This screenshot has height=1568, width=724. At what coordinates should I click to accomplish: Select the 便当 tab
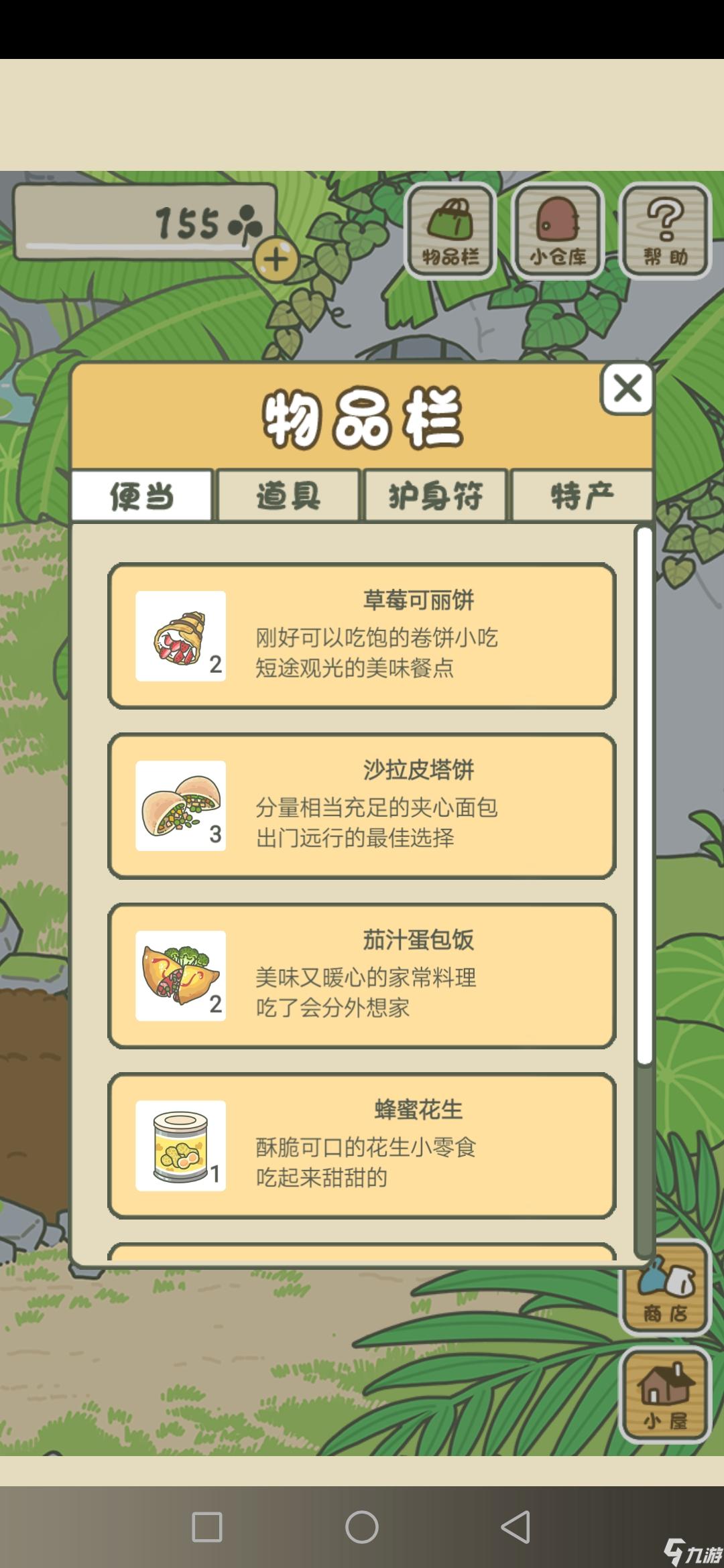(142, 497)
